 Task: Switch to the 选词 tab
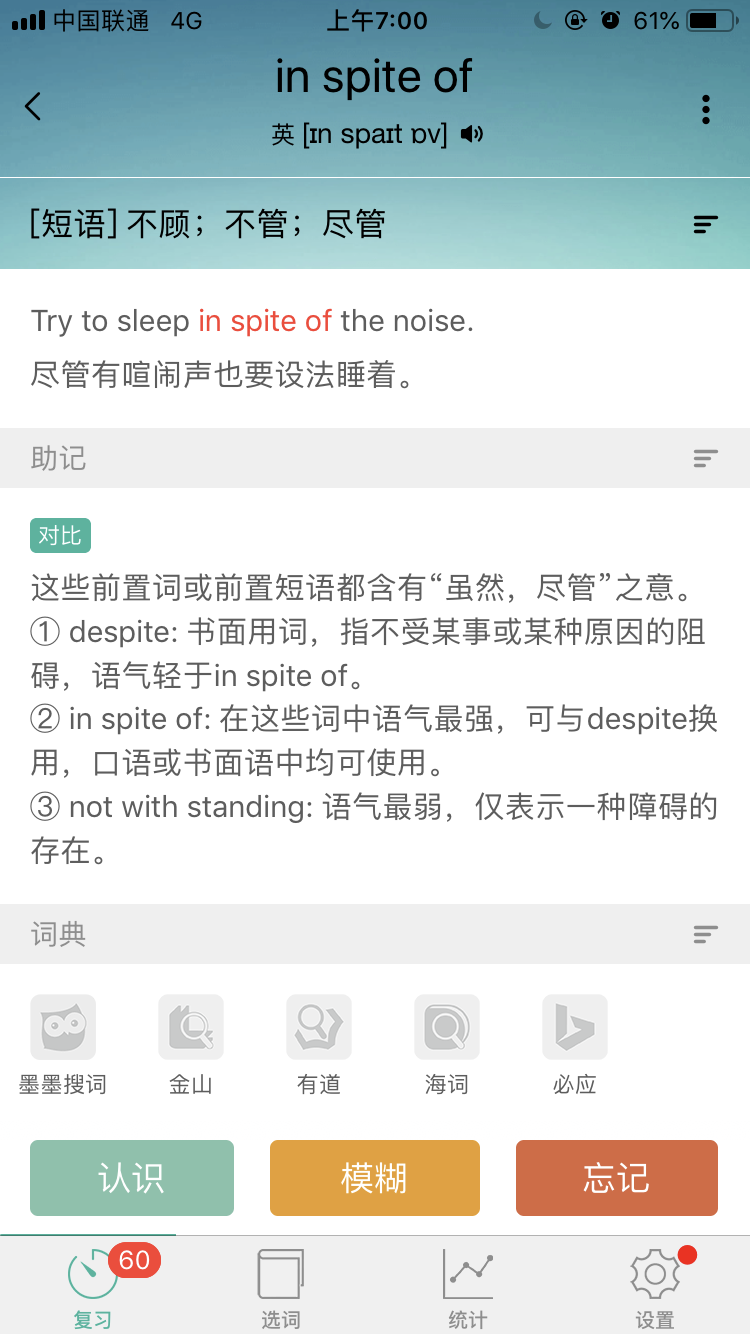click(280, 1286)
